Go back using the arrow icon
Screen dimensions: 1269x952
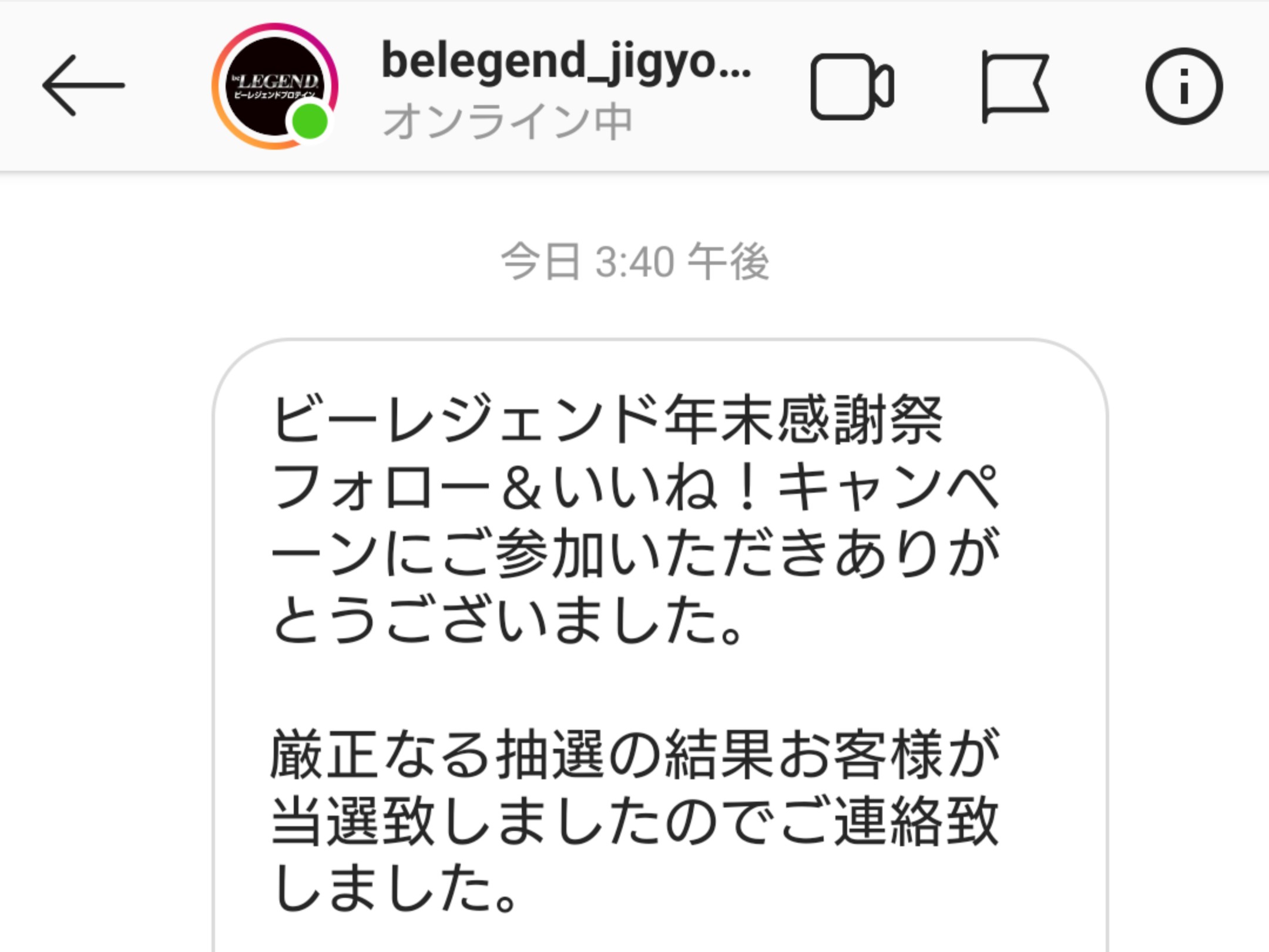[83, 86]
